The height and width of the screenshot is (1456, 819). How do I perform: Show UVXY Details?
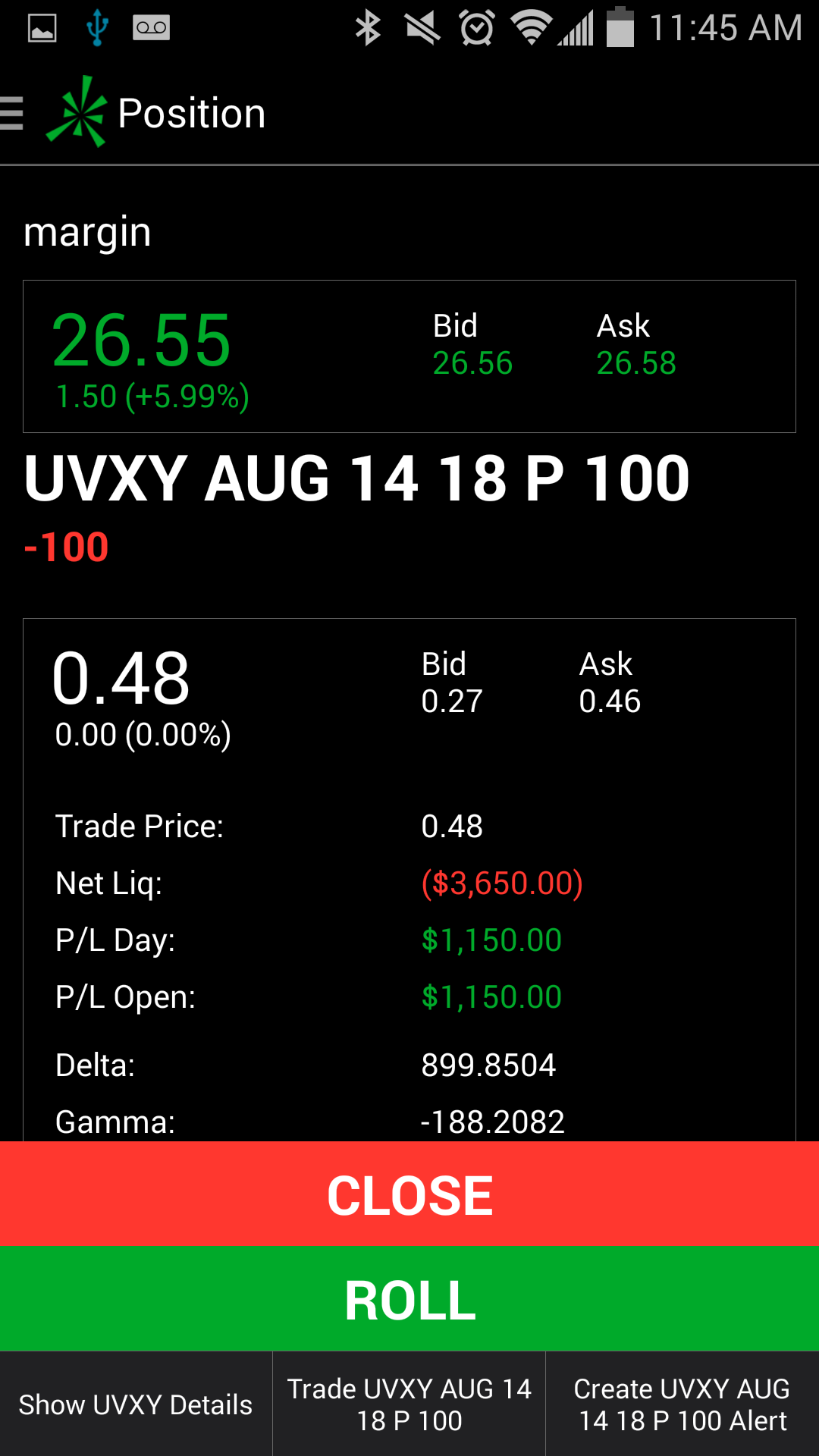136,1404
